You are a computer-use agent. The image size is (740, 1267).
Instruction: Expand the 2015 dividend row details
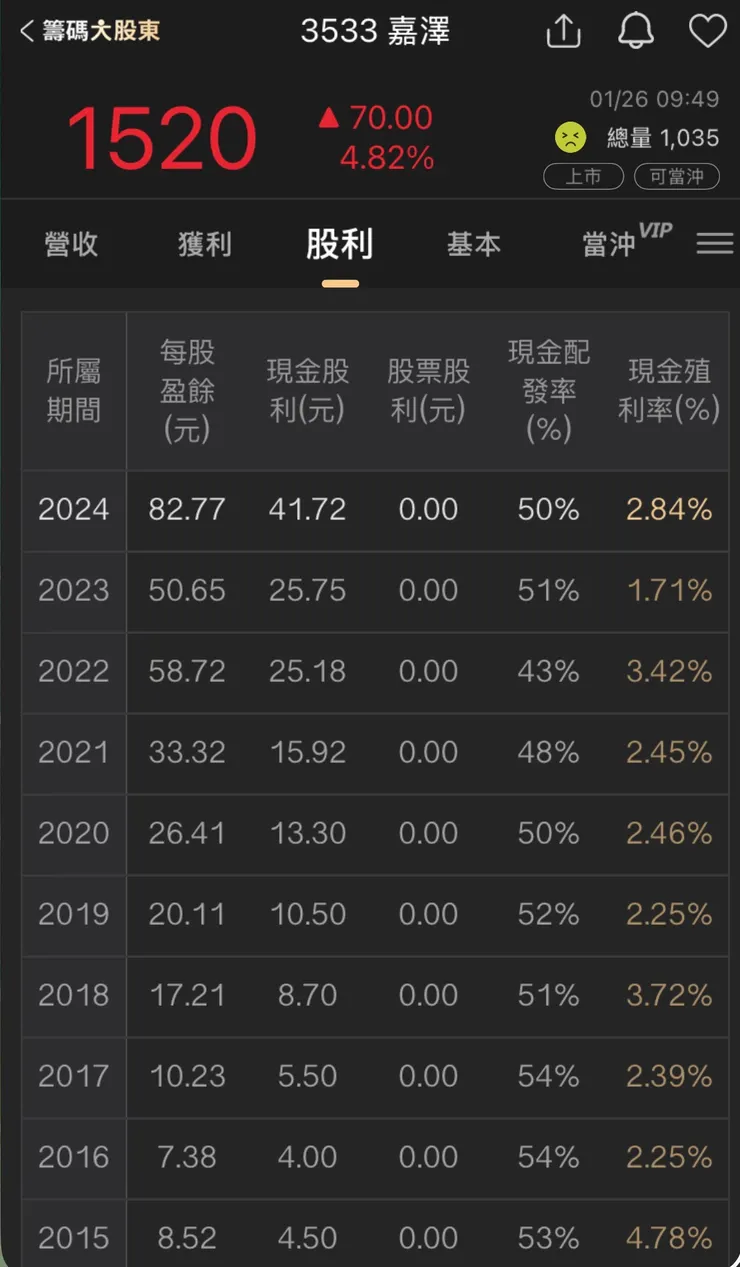(x=370, y=1237)
